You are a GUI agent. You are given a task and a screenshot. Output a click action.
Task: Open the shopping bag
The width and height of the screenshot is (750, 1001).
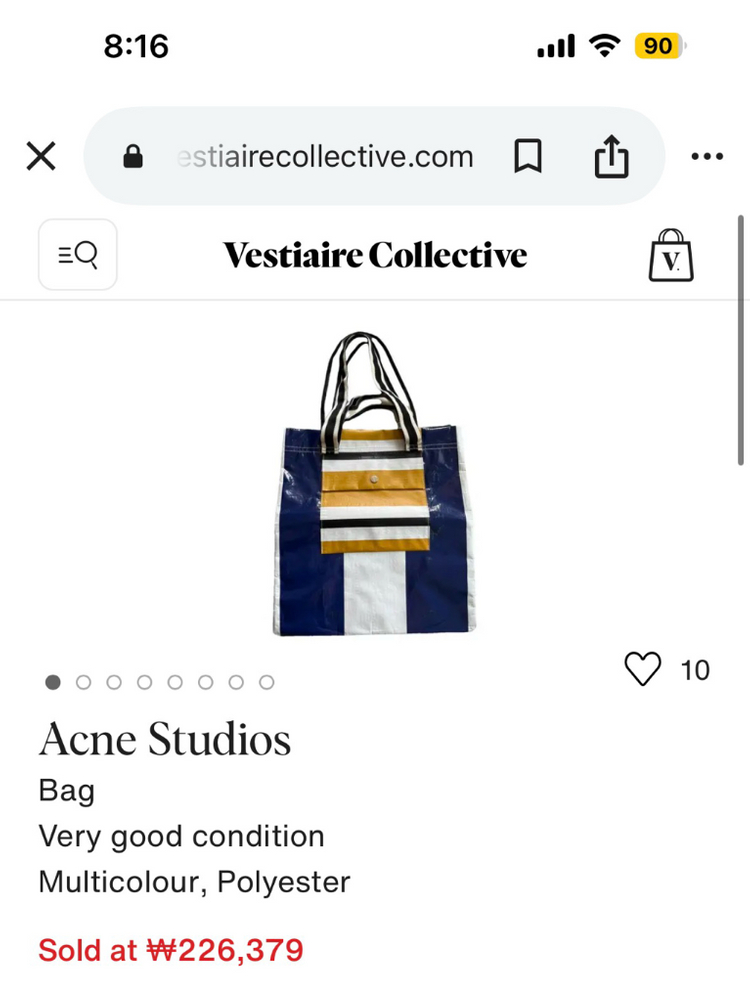(x=671, y=256)
